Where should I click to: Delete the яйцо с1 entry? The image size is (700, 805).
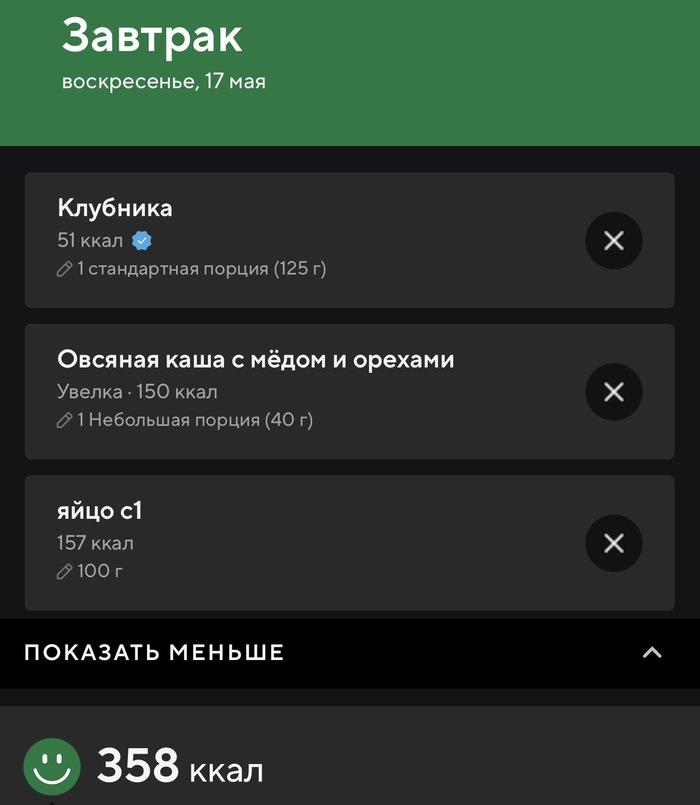[614, 543]
